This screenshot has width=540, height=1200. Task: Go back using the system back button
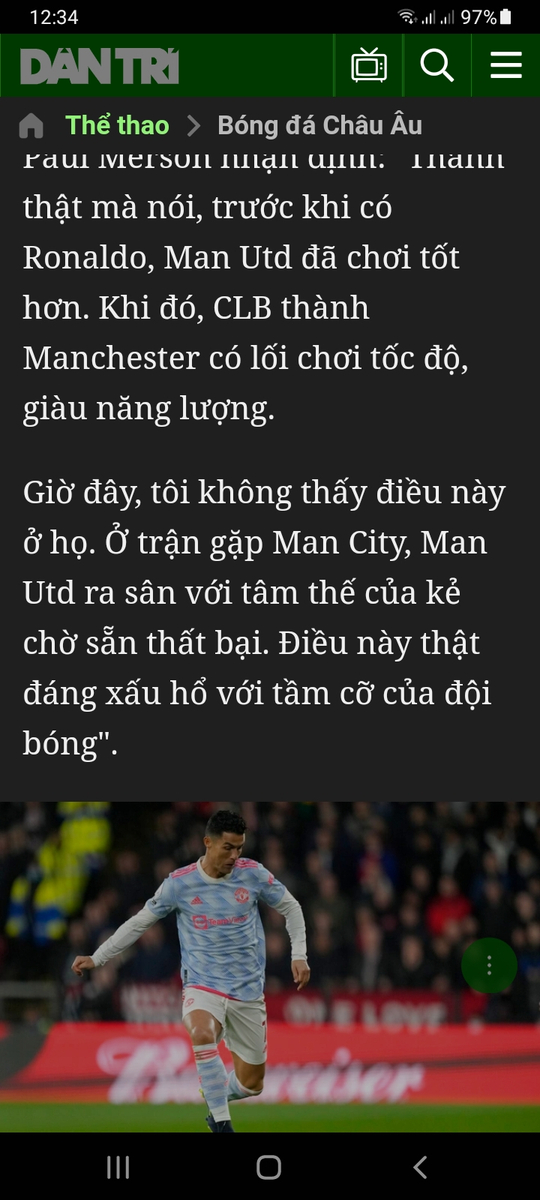point(421,1166)
